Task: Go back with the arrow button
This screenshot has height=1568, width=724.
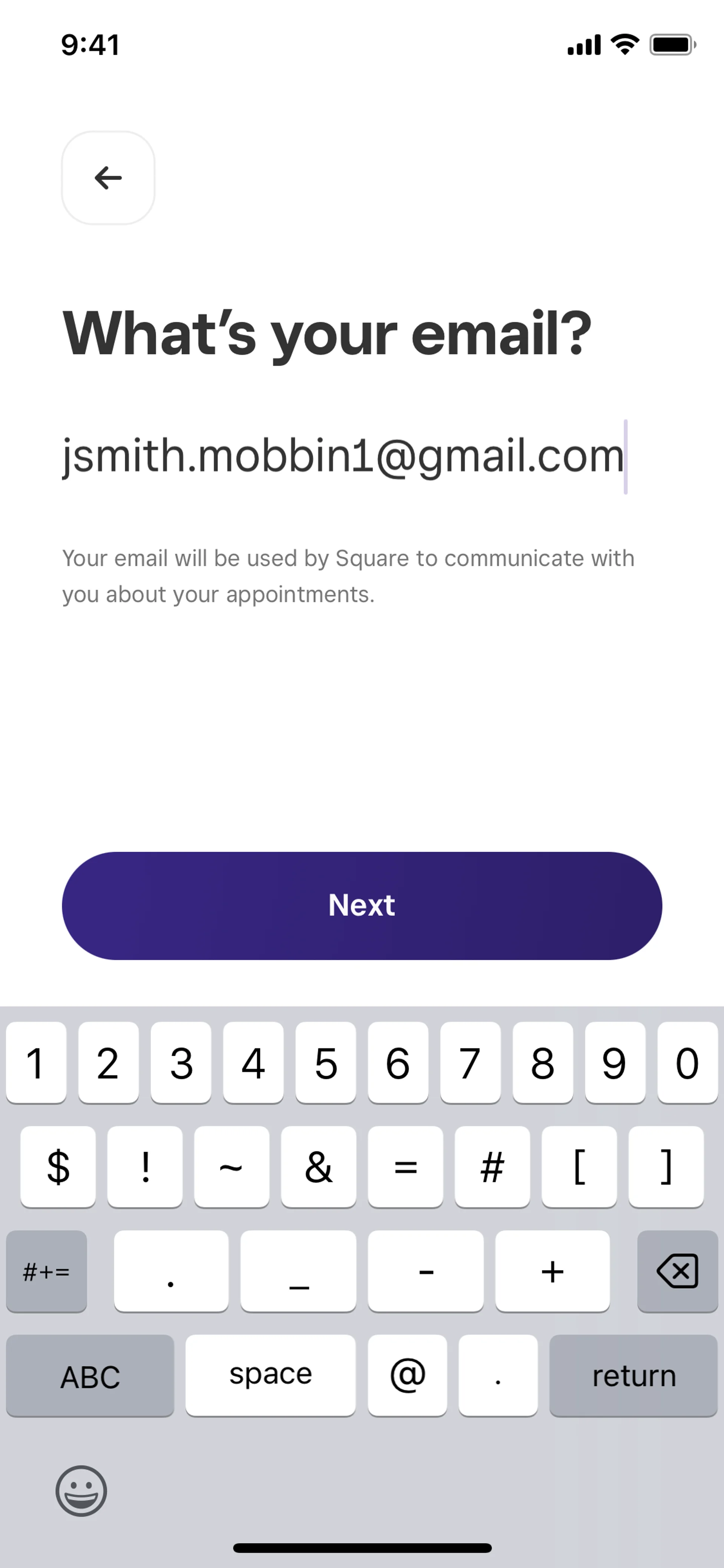Action: (x=108, y=178)
